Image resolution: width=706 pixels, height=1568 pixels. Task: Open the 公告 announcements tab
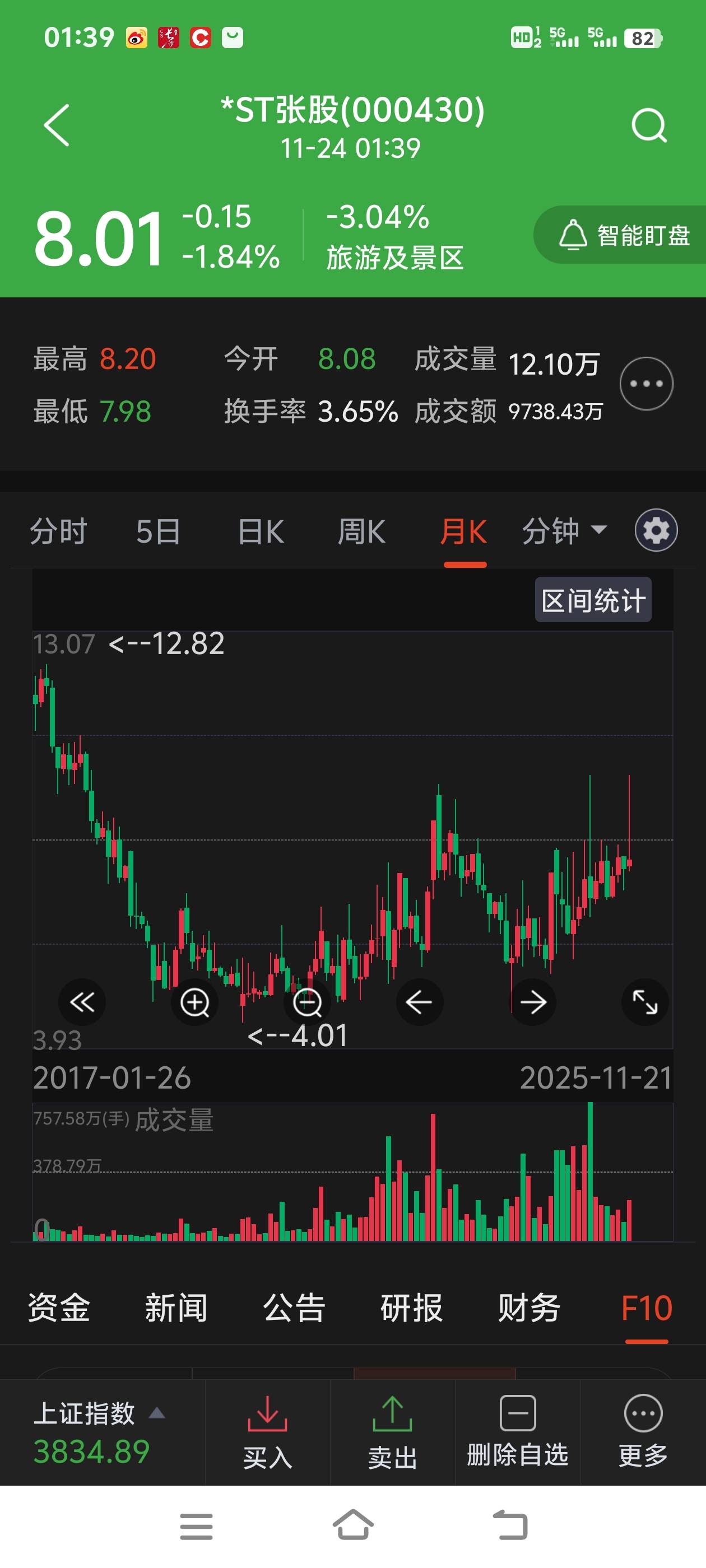point(294,1308)
